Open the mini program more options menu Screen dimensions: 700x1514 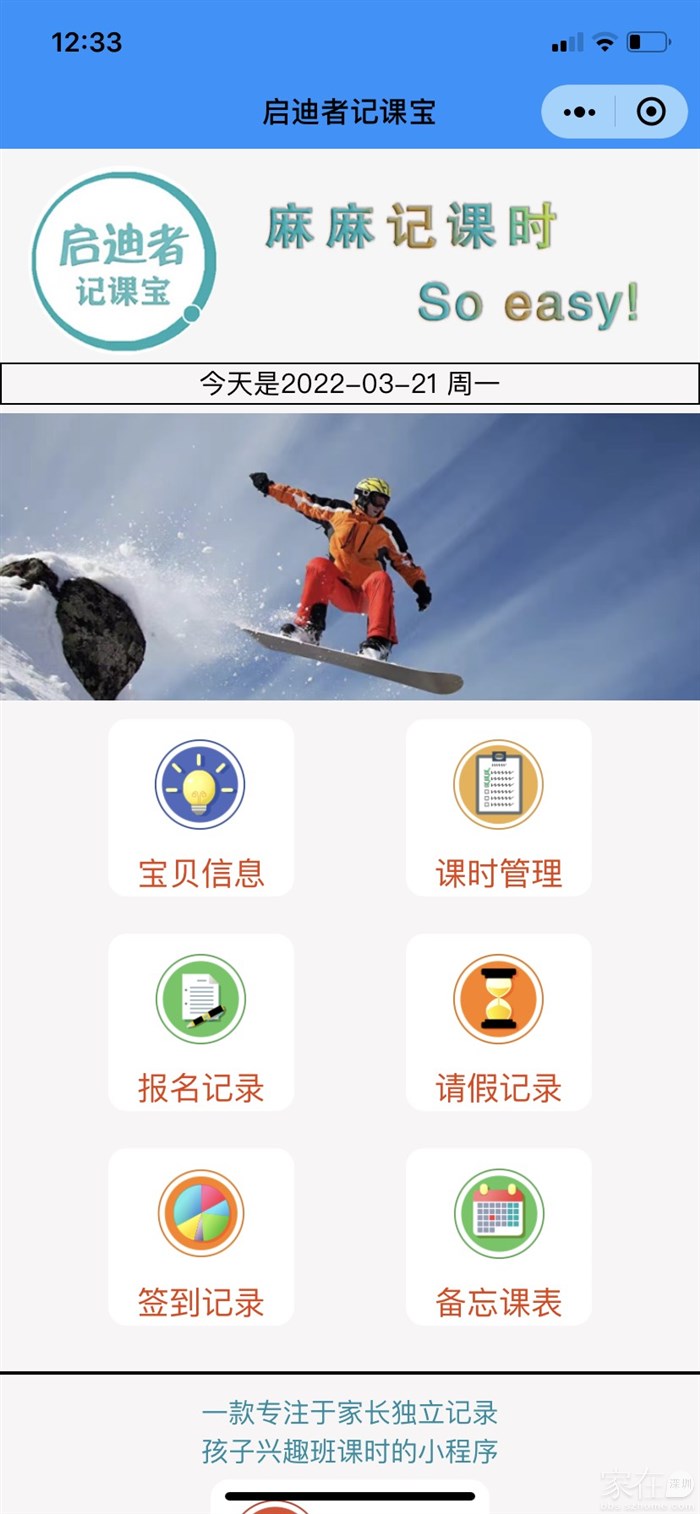point(579,112)
